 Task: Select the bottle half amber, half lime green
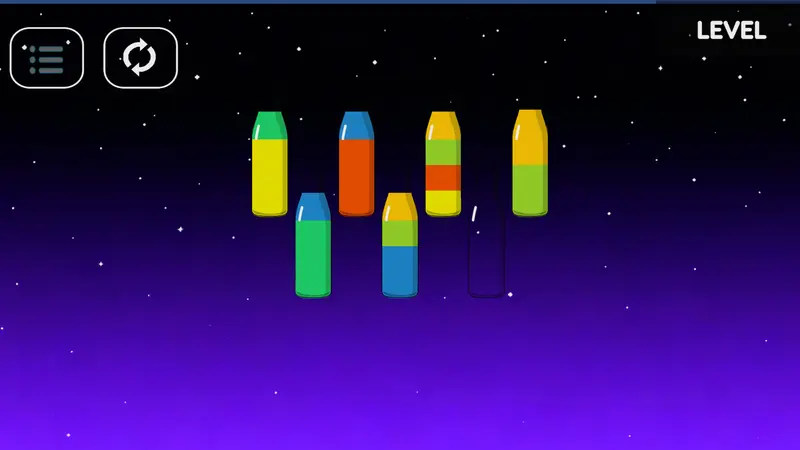point(530,163)
